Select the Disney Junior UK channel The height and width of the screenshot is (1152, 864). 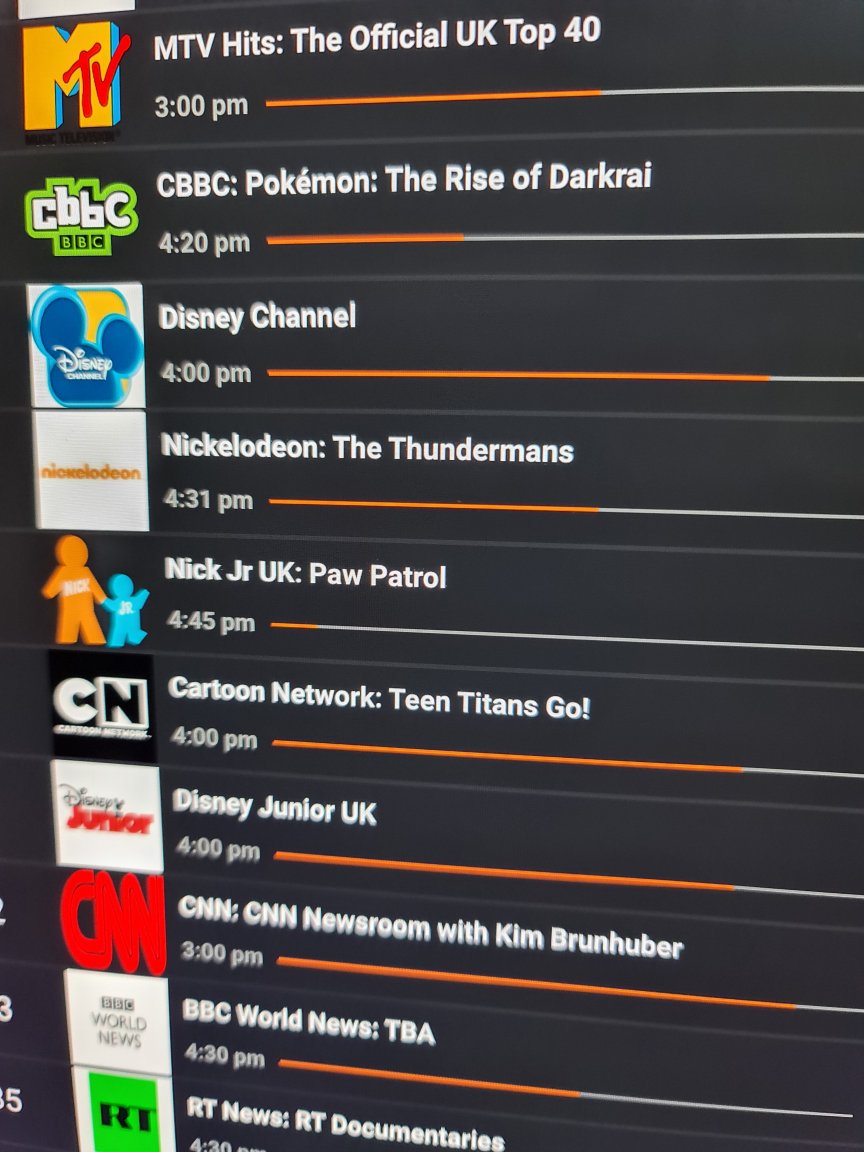click(275, 808)
